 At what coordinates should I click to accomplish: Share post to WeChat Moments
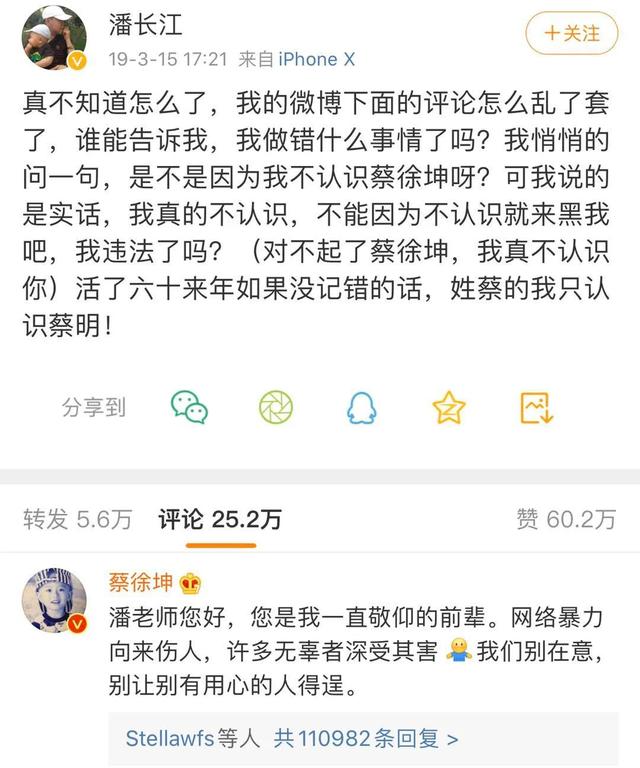click(x=275, y=406)
